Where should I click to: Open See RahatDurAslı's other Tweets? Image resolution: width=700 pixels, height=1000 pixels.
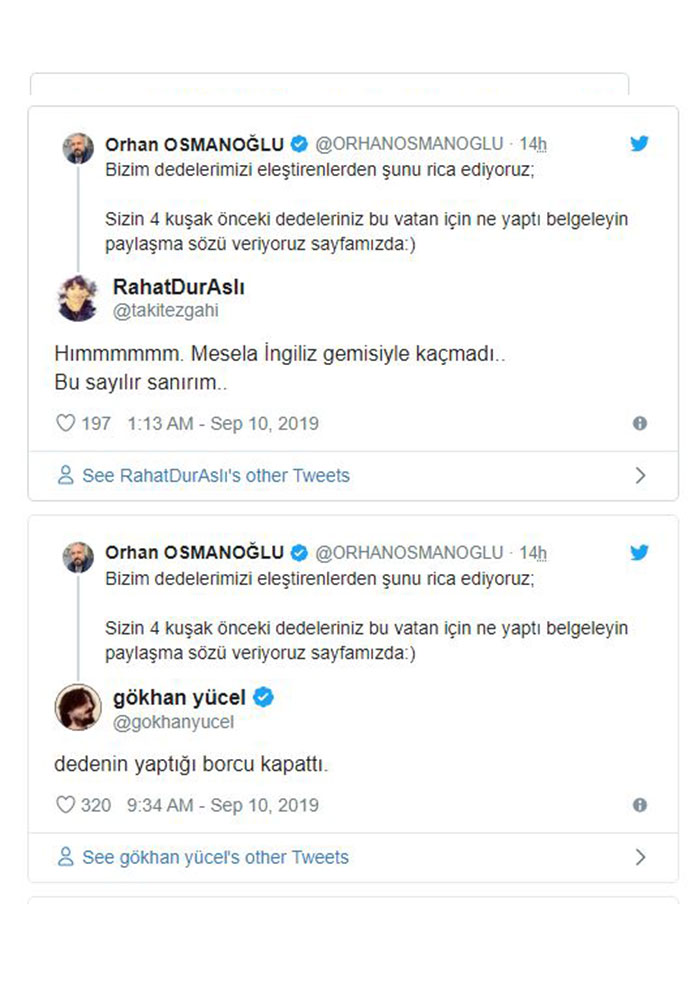pos(215,476)
